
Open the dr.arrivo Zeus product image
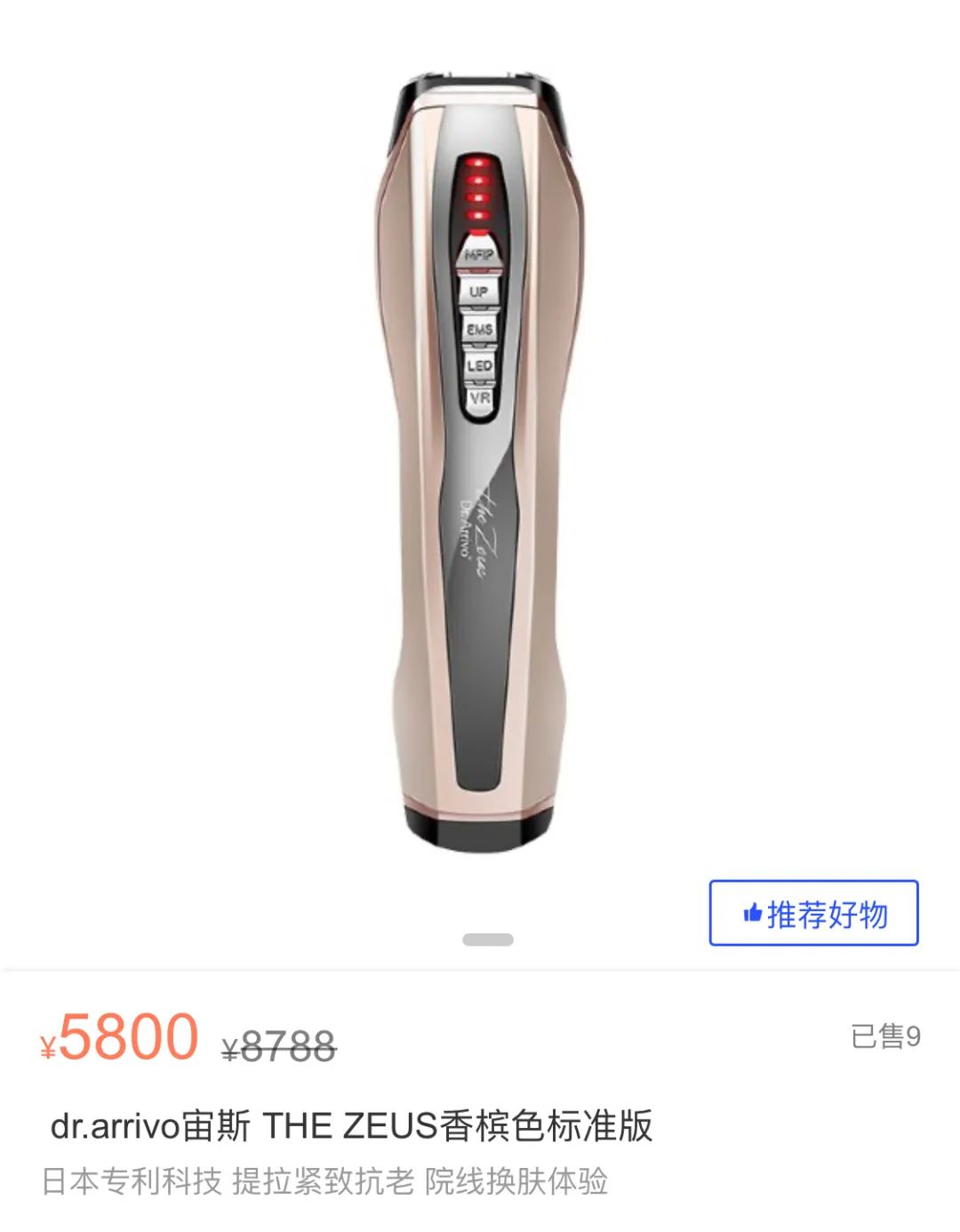tap(480, 462)
